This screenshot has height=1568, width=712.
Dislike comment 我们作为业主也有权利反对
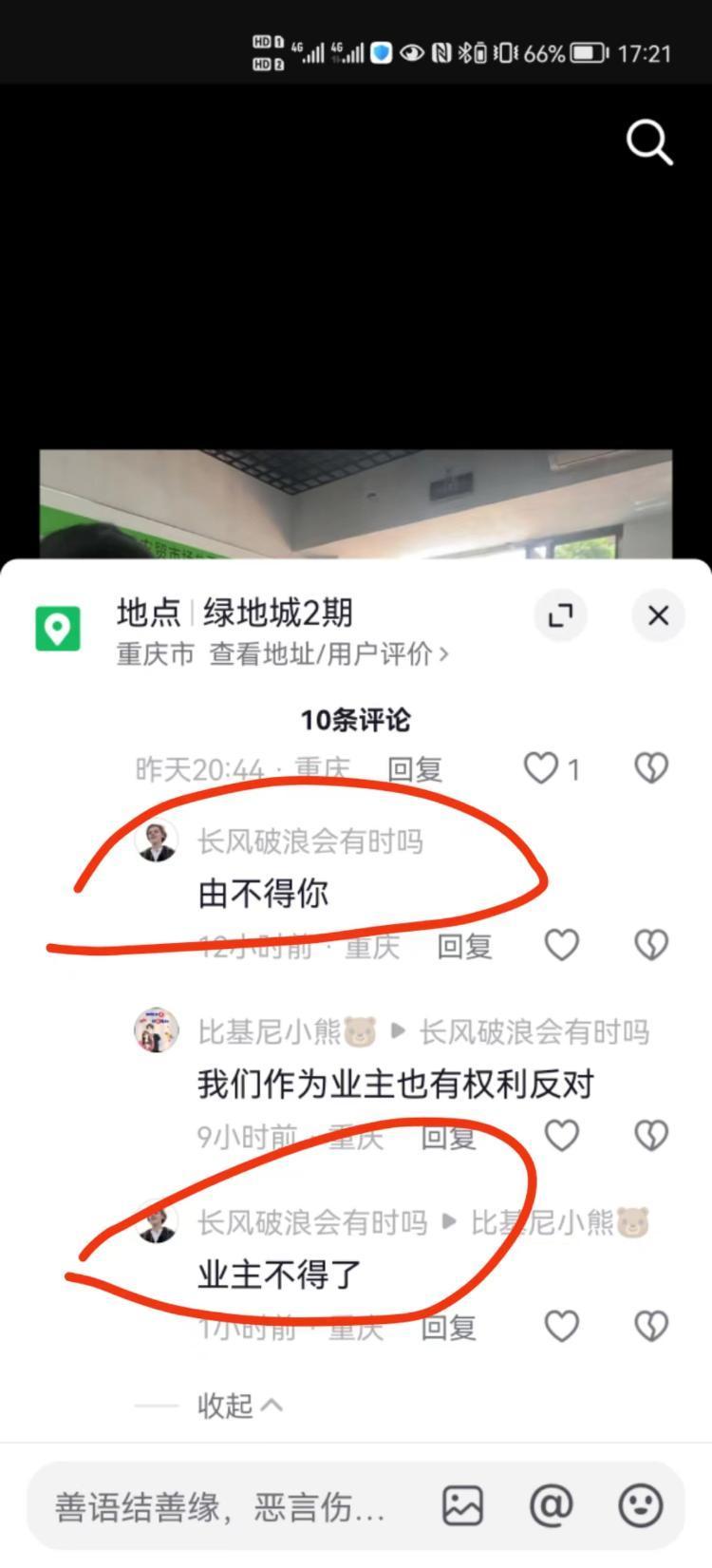point(651,1135)
